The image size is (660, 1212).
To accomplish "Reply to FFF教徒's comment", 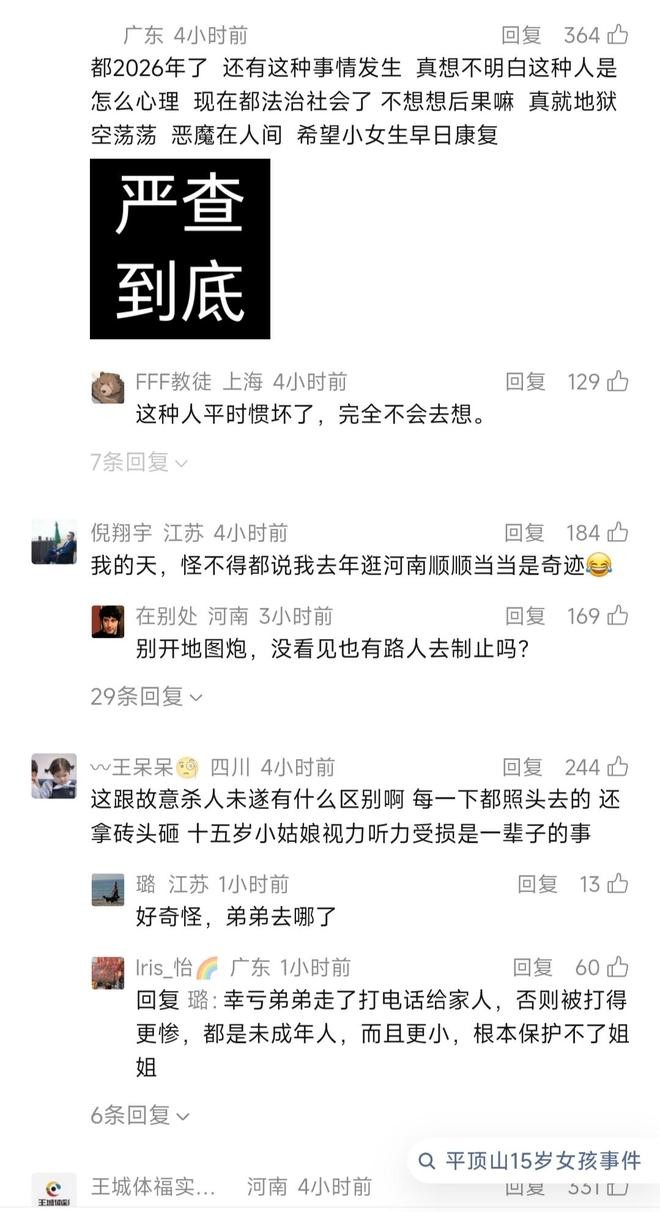I will point(525,381).
